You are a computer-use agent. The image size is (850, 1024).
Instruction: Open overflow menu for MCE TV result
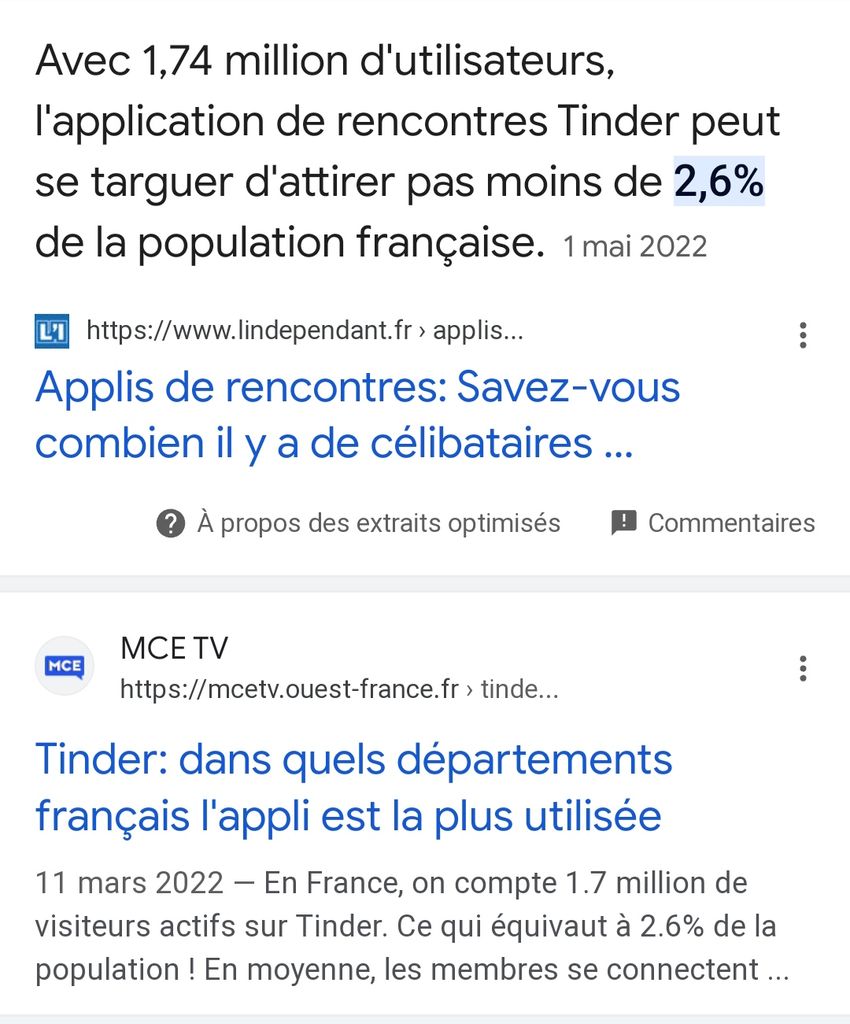click(802, 668)
